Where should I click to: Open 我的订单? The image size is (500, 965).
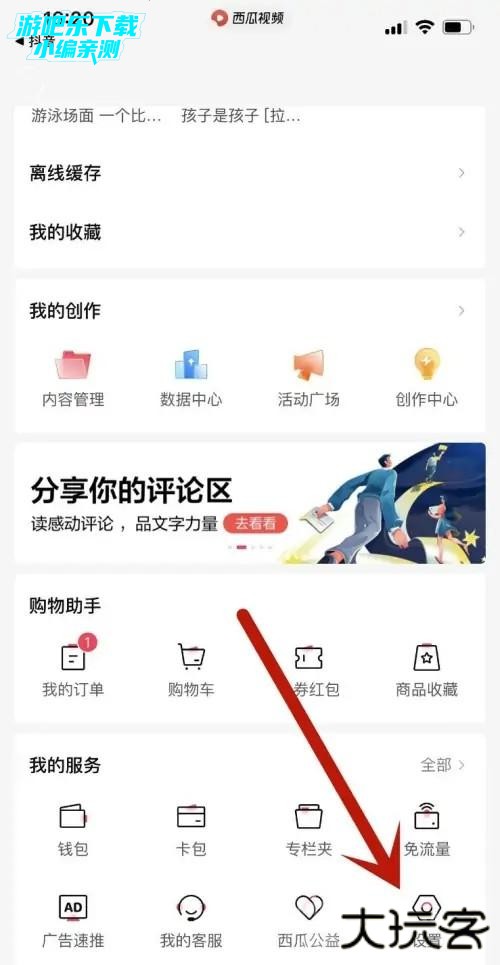point(73,668)
